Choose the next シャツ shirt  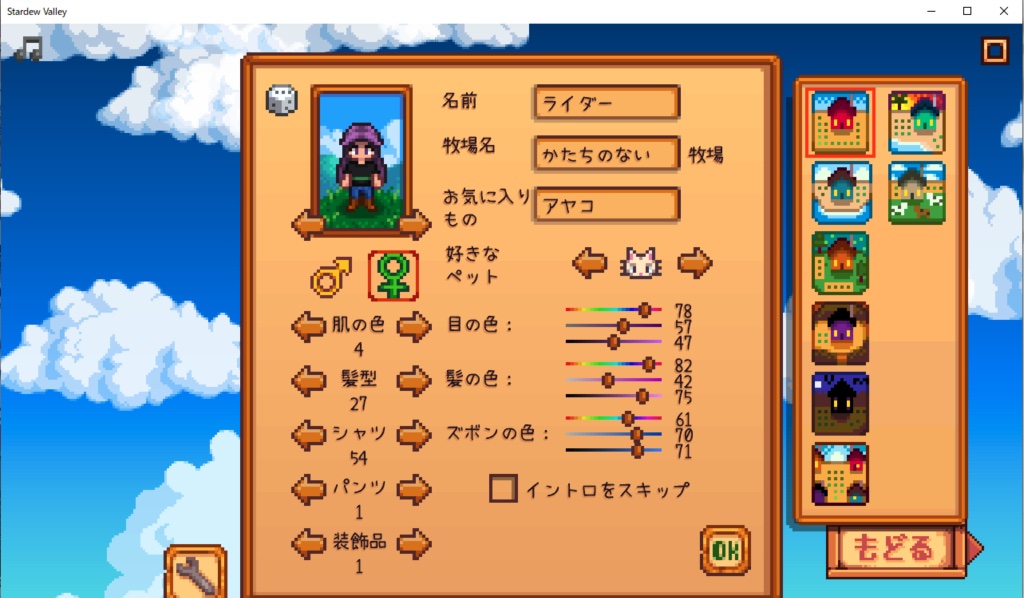(x=414, y=435)
